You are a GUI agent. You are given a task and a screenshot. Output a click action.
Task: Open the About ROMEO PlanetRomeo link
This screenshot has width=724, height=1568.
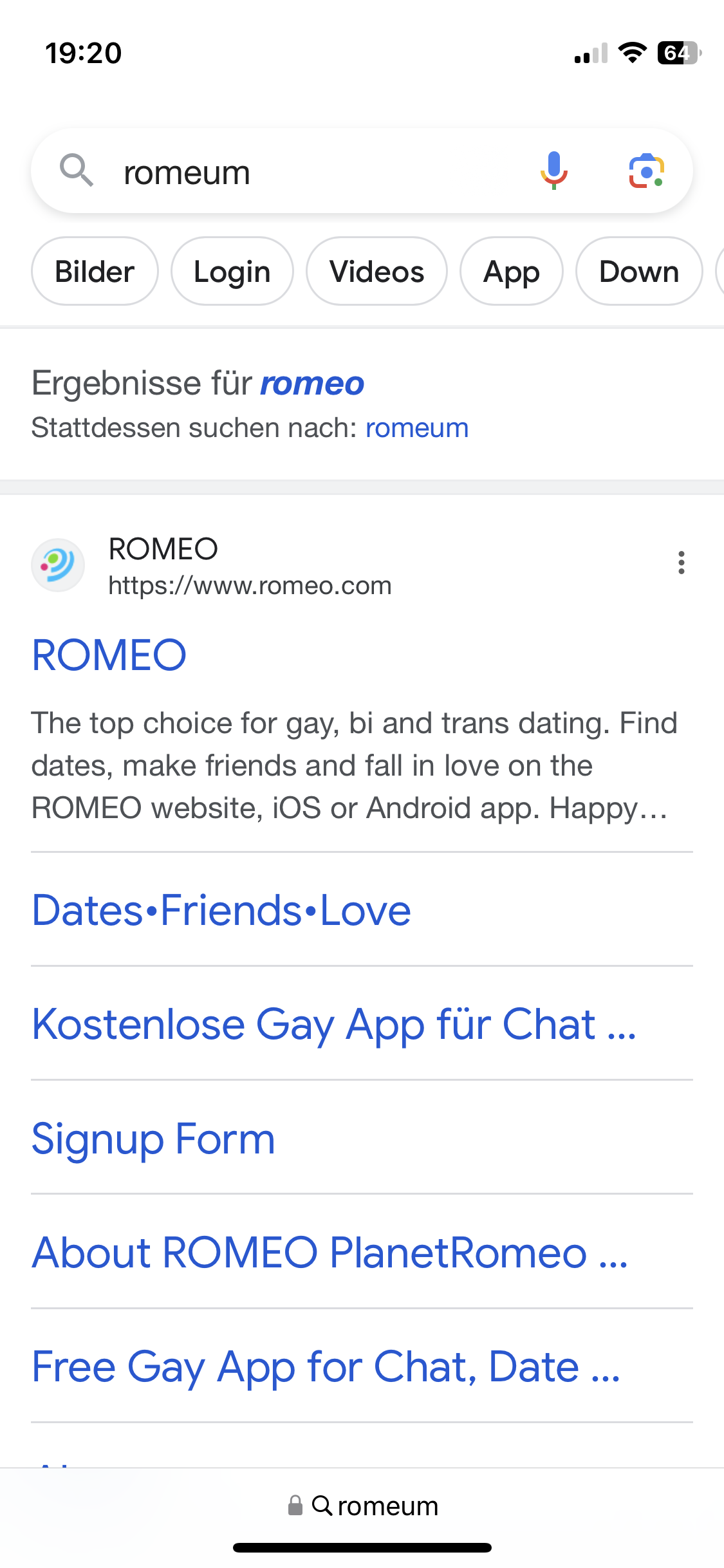pyautogui.click(x=330, y=1253)
